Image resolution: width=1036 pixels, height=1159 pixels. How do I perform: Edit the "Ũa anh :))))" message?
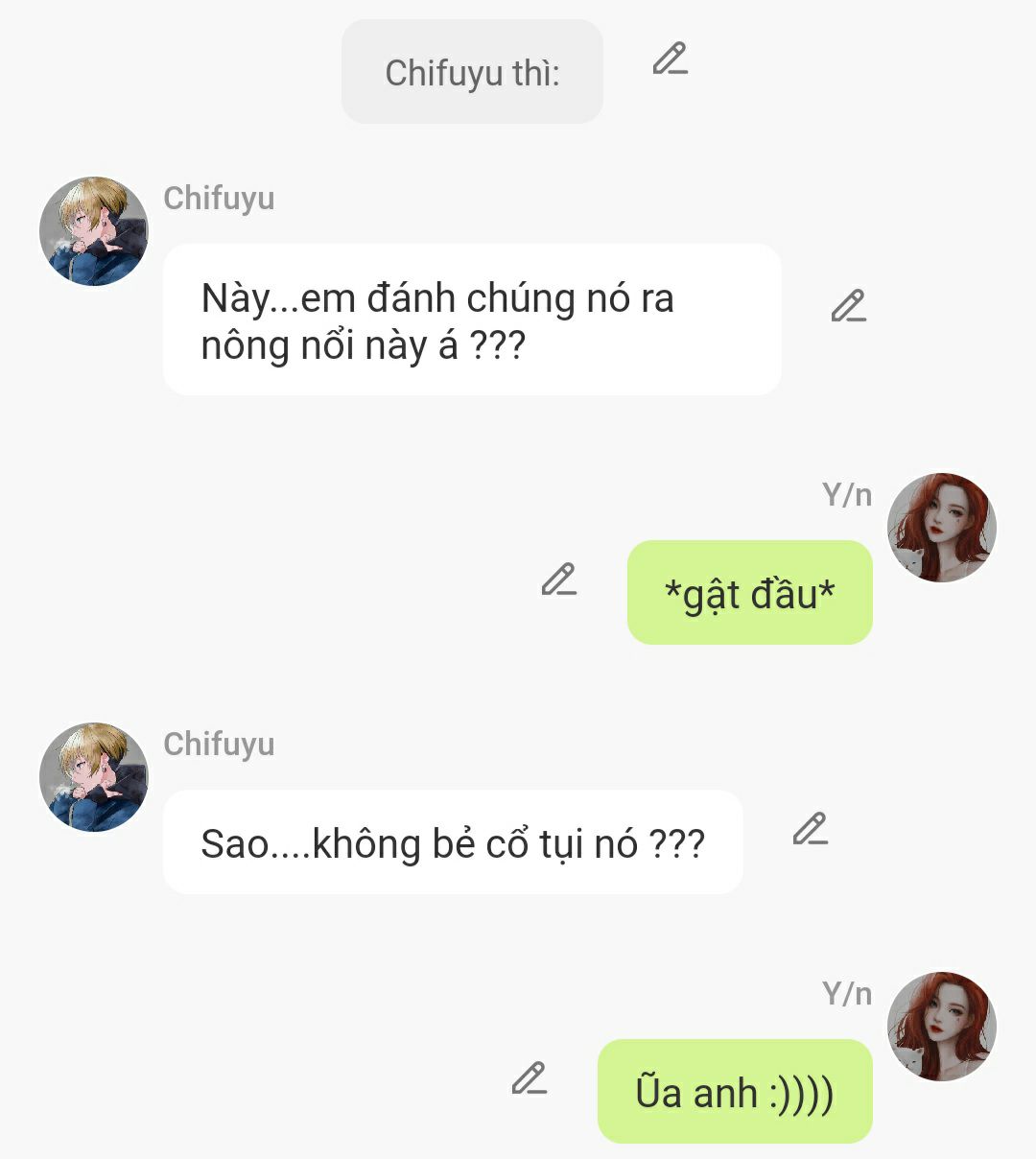coord(529,1078)
